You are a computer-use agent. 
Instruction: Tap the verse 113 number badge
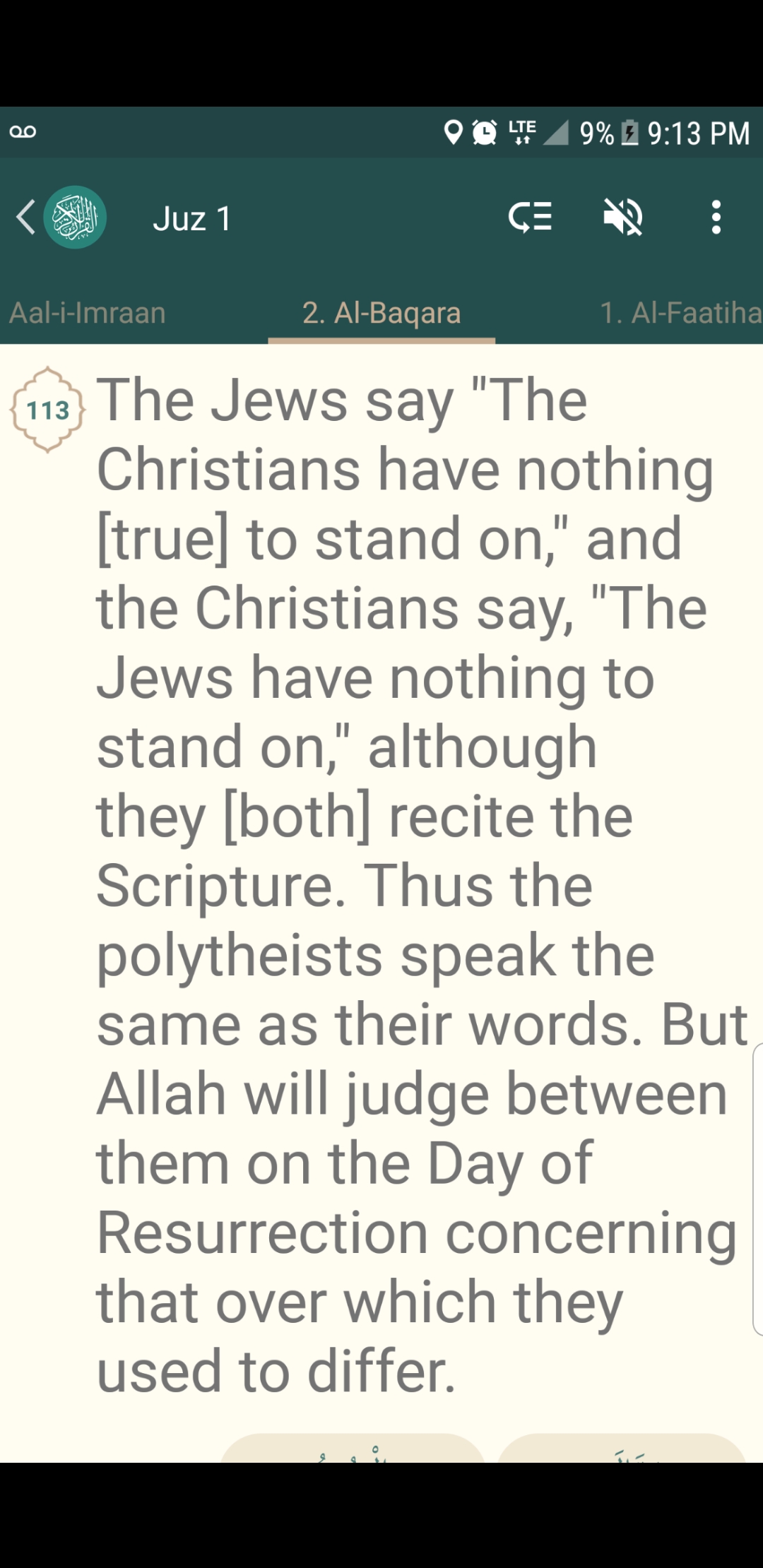coord(47,410)
